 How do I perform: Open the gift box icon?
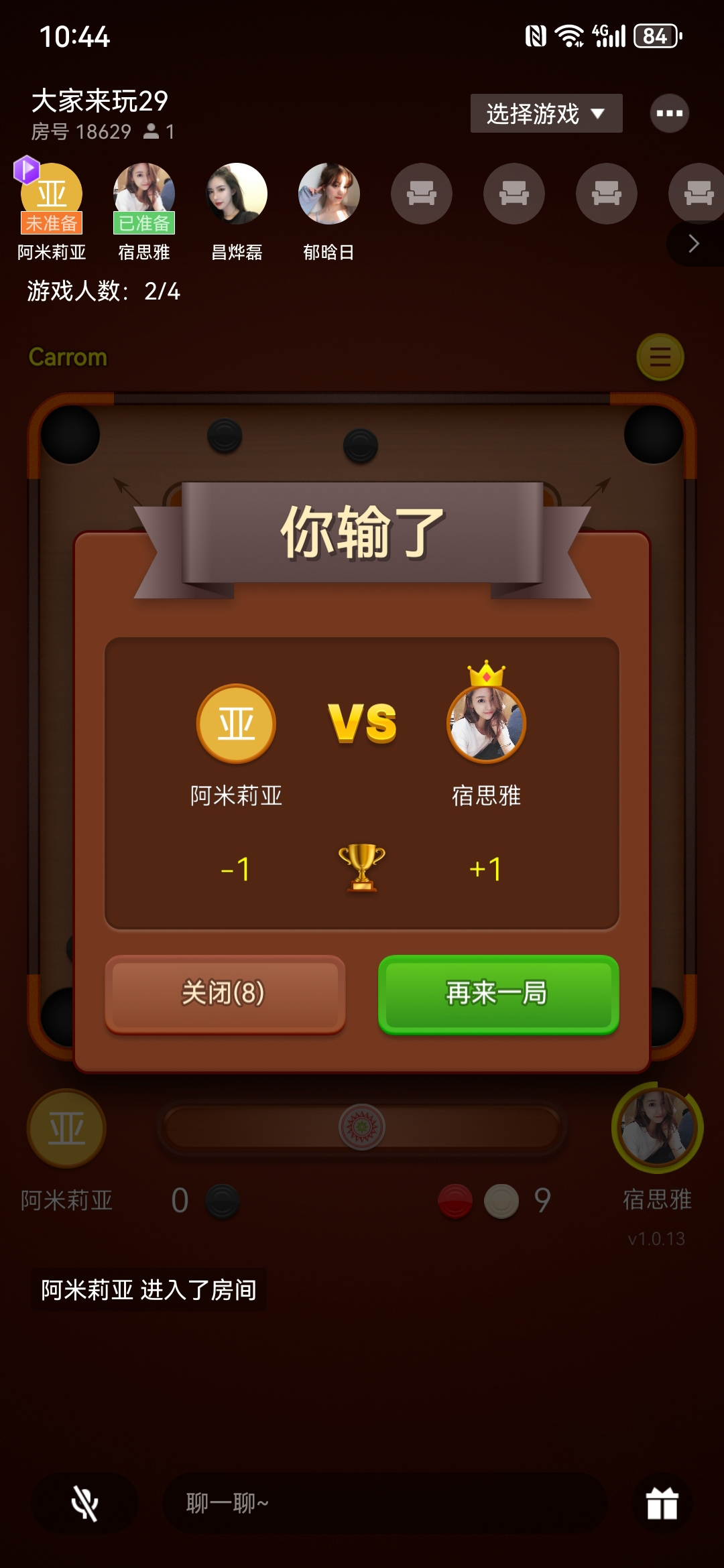pos(662,1503)
